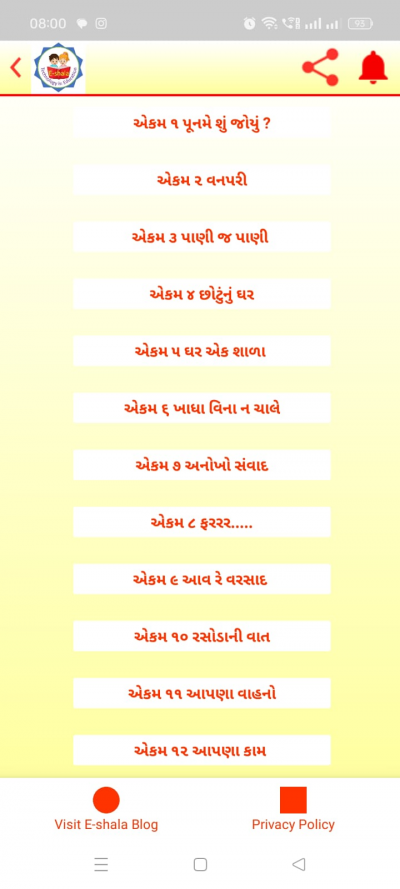The width and height of the screenshot is (400, 889).
Task: Open એકમ ૧૦ રસોડાની વાત
Action: click(x=202, y=636)
